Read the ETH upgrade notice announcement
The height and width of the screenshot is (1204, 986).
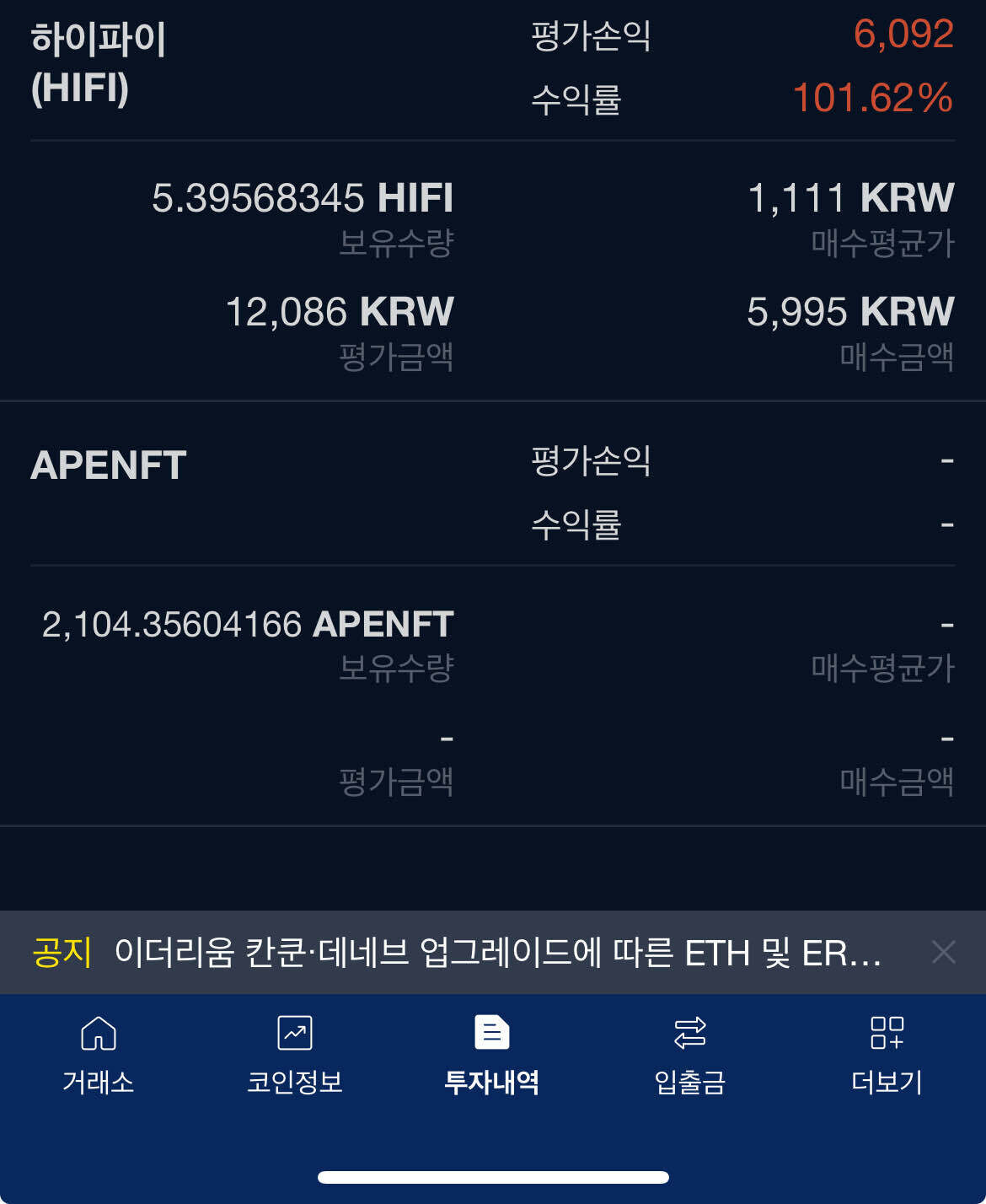pyautogui.click(x=497, y=952)
